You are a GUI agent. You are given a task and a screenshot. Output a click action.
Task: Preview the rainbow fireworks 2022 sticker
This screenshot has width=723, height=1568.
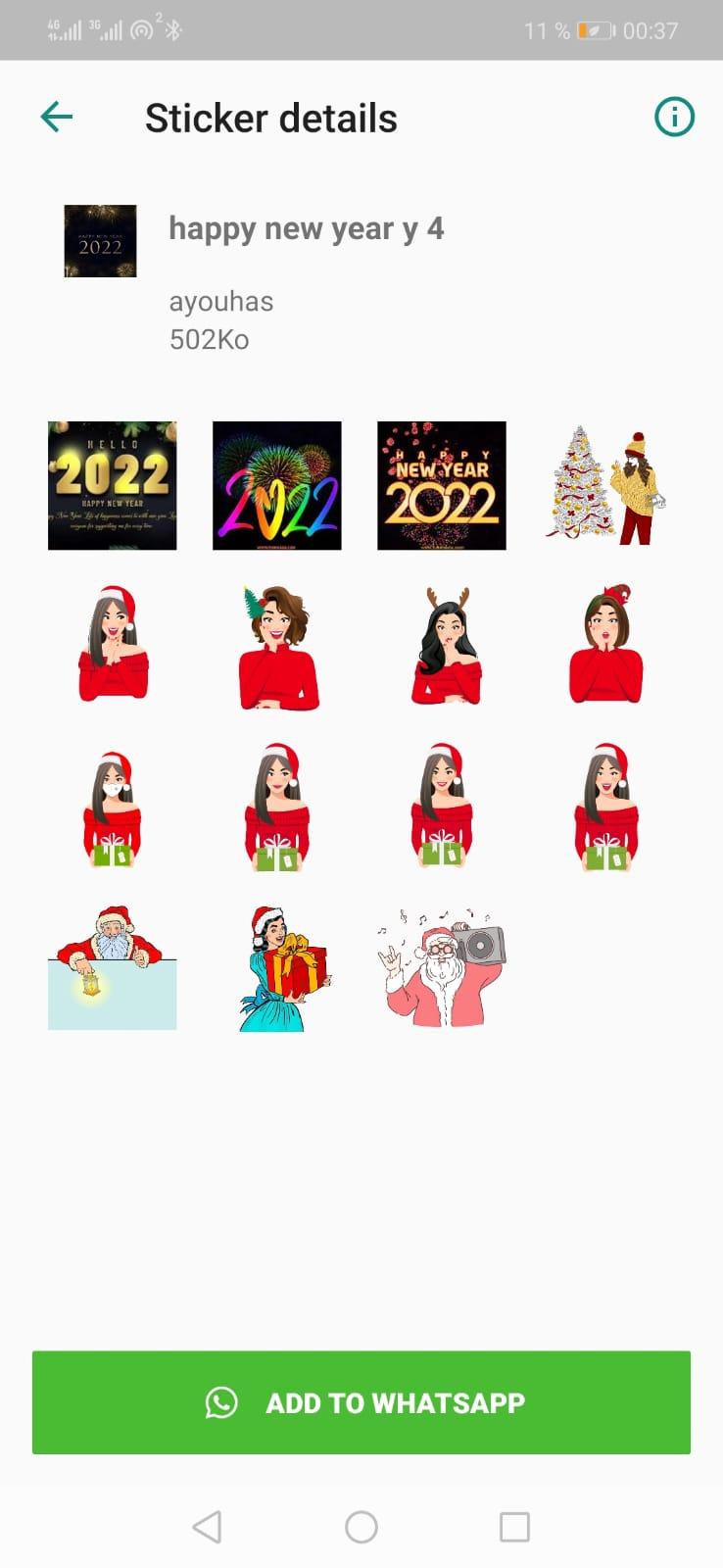[277, 486]
